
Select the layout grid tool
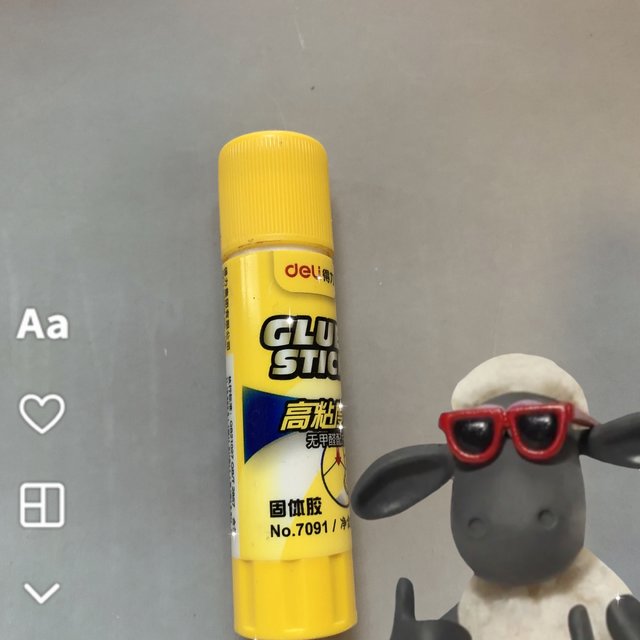[42, 505]
